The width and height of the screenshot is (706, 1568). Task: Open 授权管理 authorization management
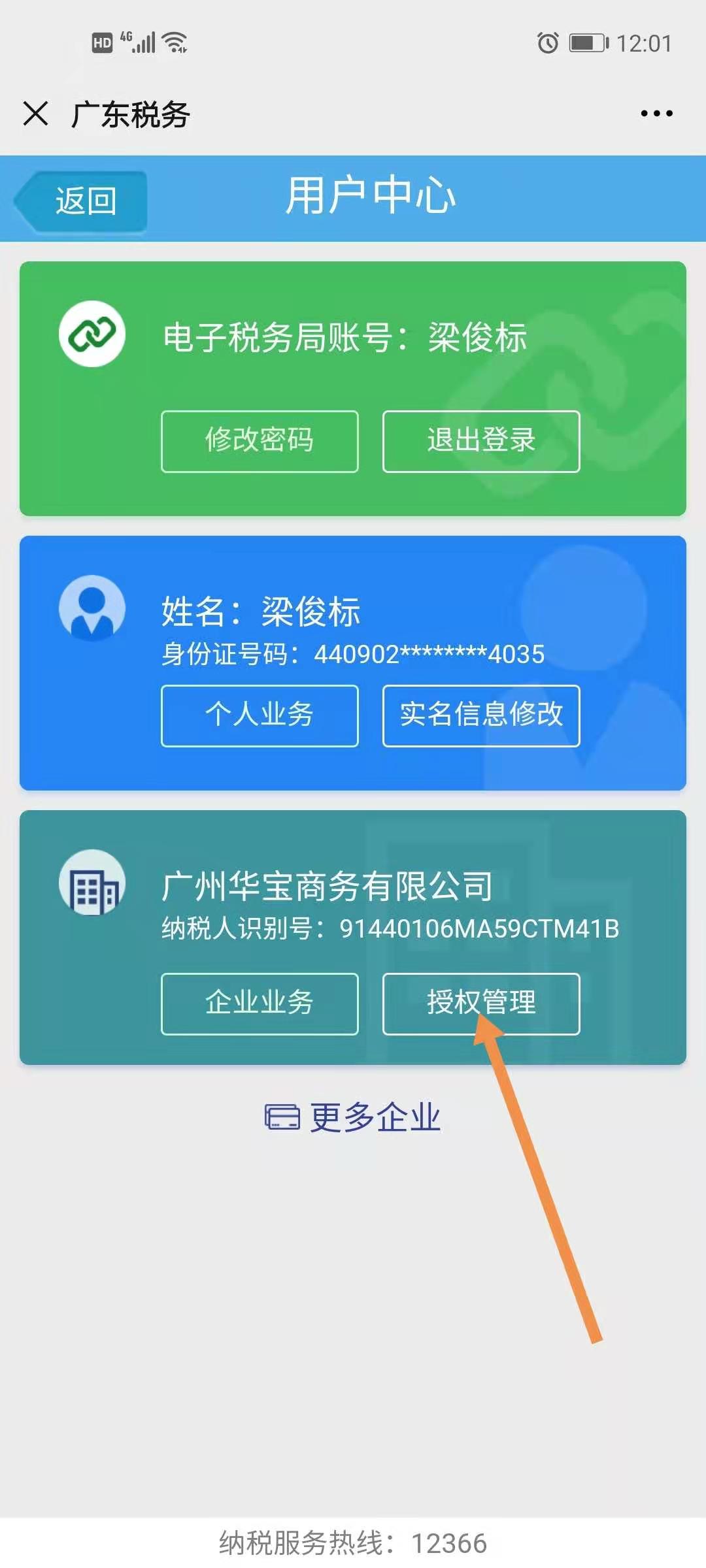[x=481, y=1004]
